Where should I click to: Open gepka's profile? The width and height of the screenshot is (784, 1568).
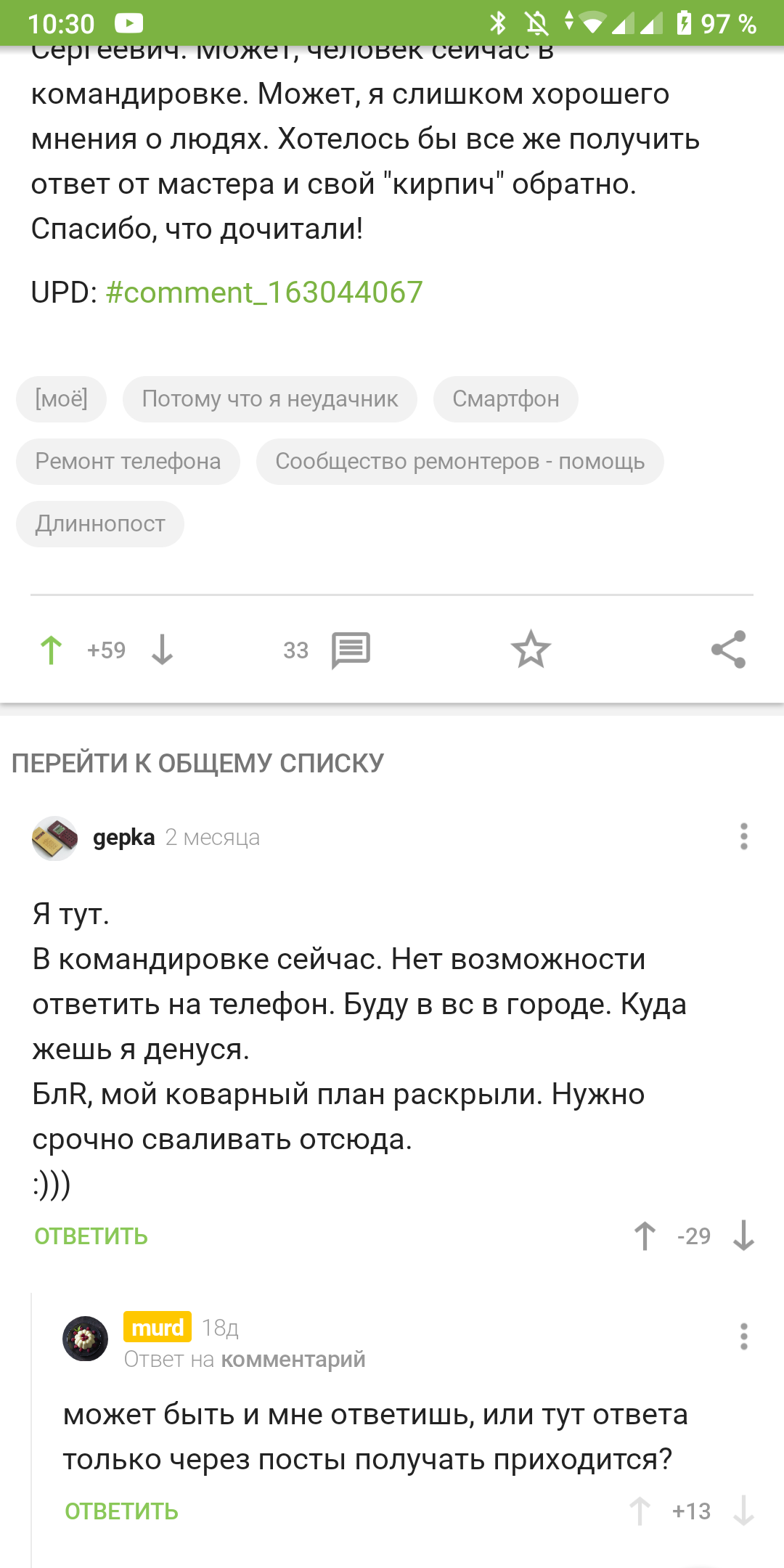(123, 837)
